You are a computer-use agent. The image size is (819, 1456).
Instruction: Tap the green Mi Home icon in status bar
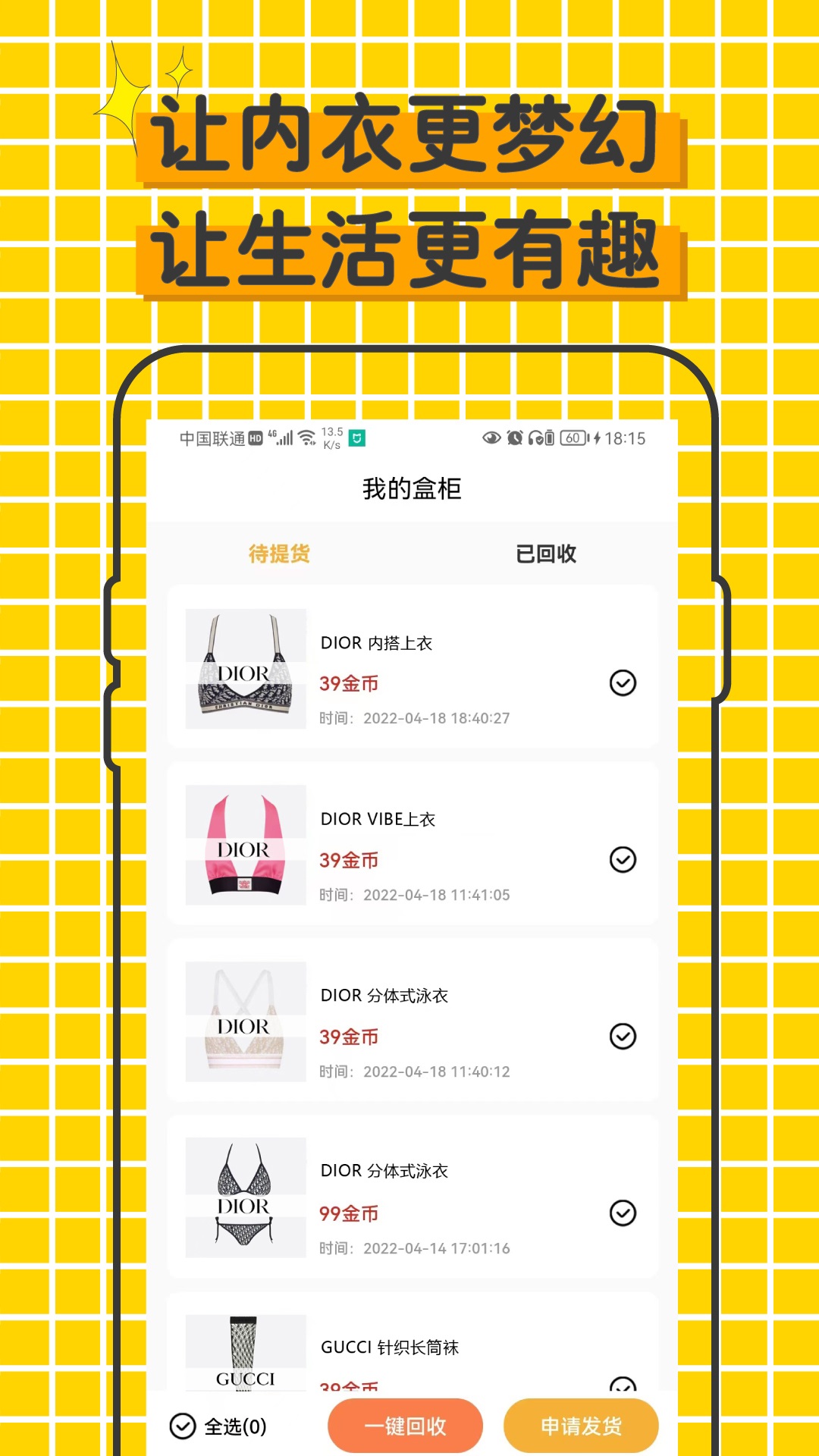(x=357, y=438)
